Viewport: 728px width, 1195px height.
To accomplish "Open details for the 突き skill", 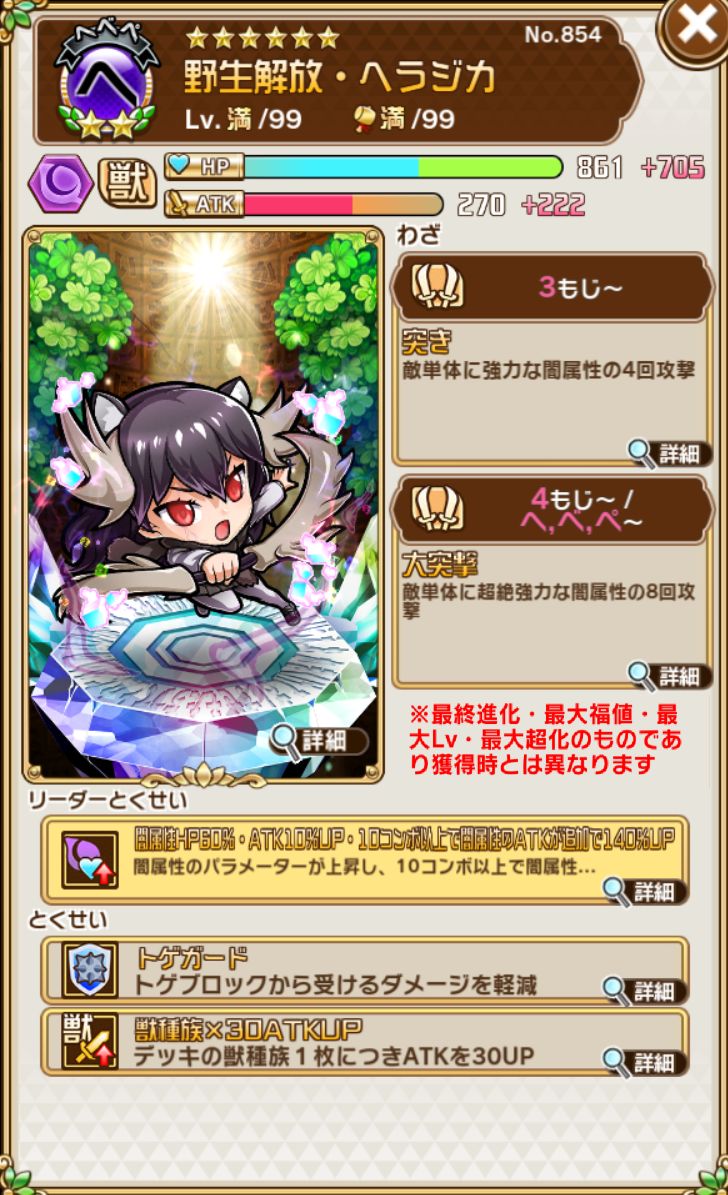I will tap(670, 453).
